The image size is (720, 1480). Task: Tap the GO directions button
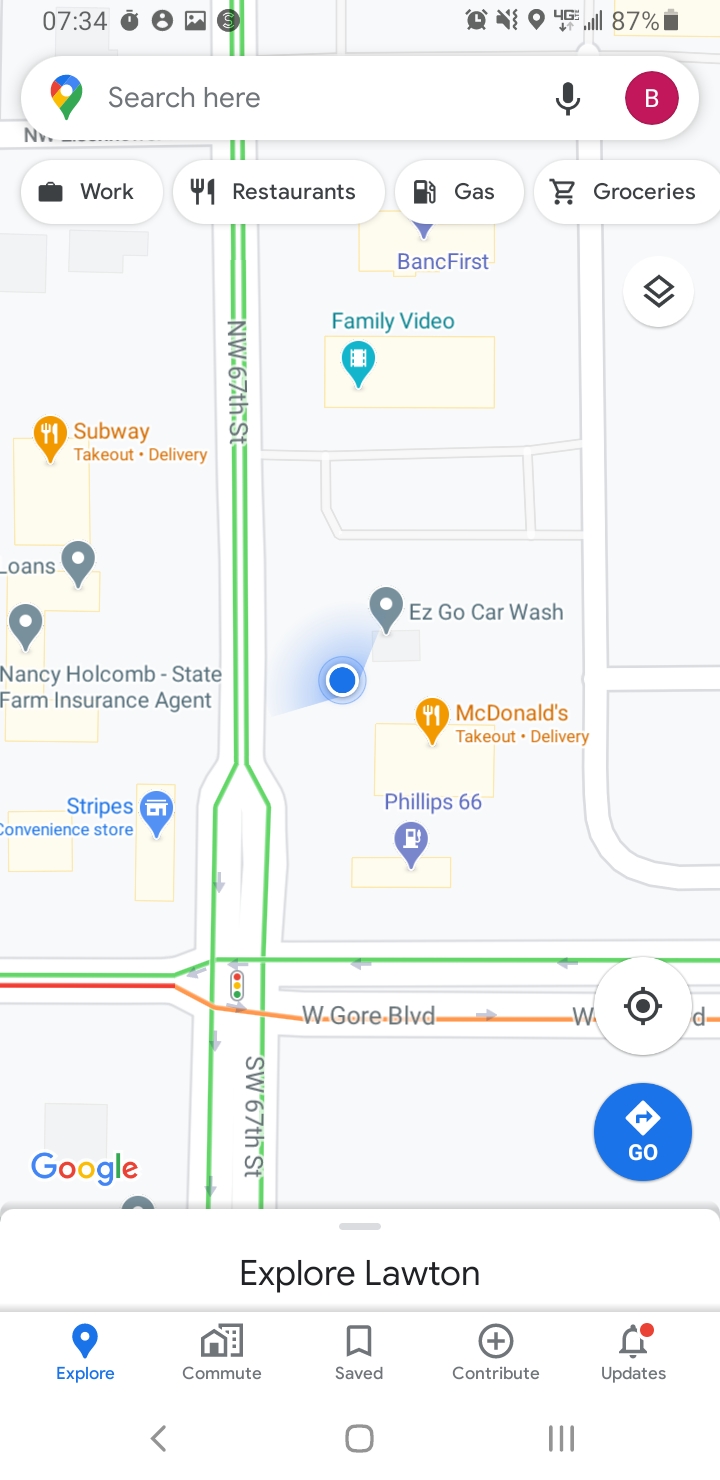(x=642, y=1132)
